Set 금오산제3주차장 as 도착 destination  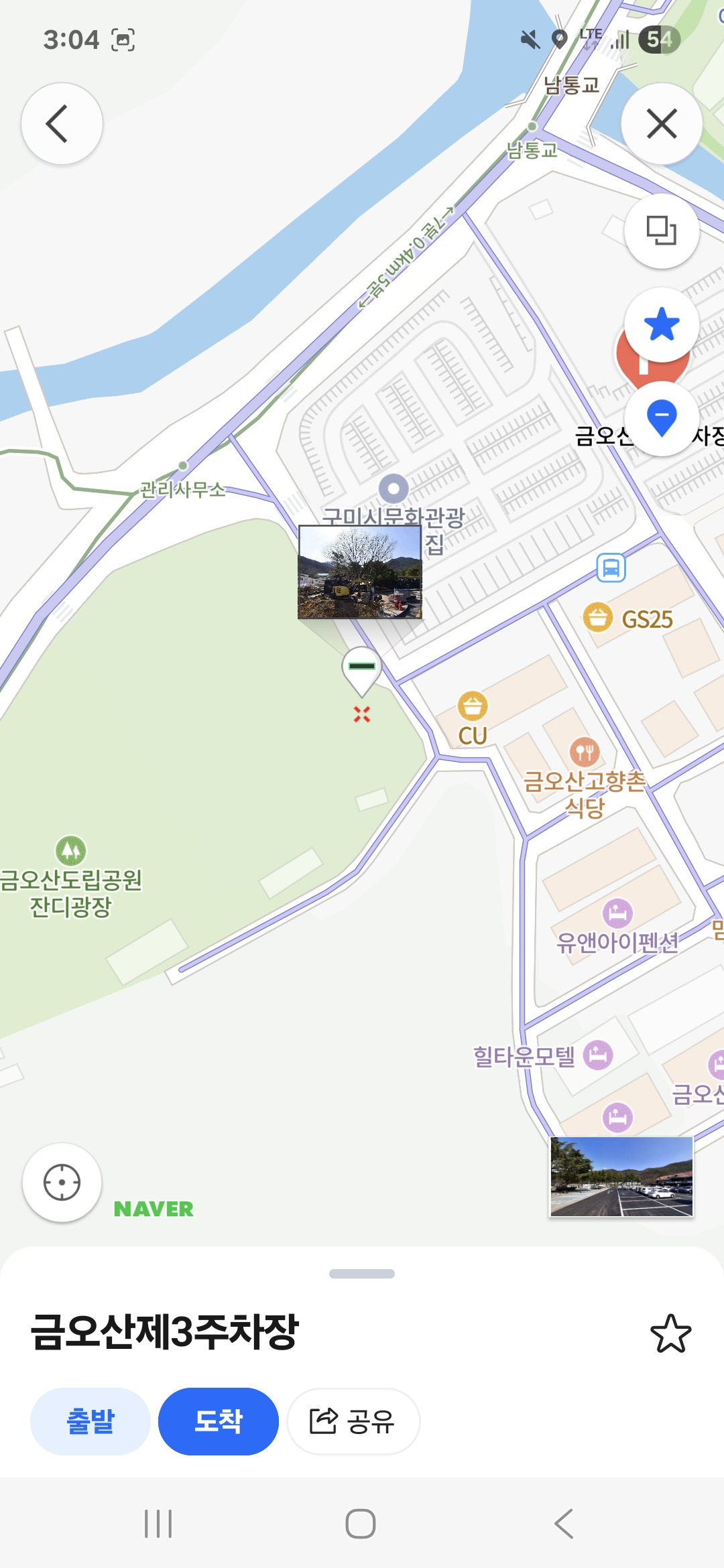(x=219, y=1421)
